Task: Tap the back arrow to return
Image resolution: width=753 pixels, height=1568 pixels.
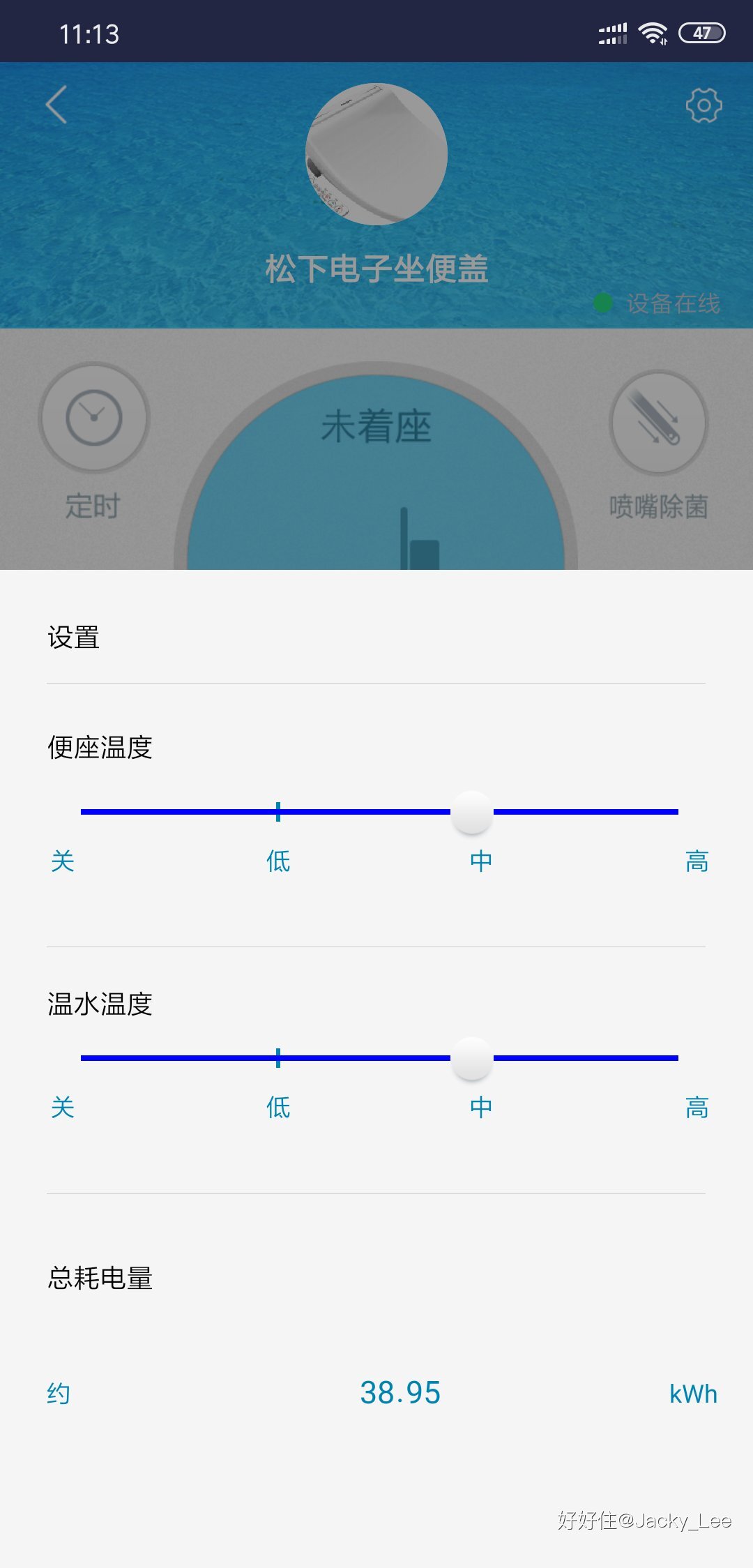Action: 56,105
